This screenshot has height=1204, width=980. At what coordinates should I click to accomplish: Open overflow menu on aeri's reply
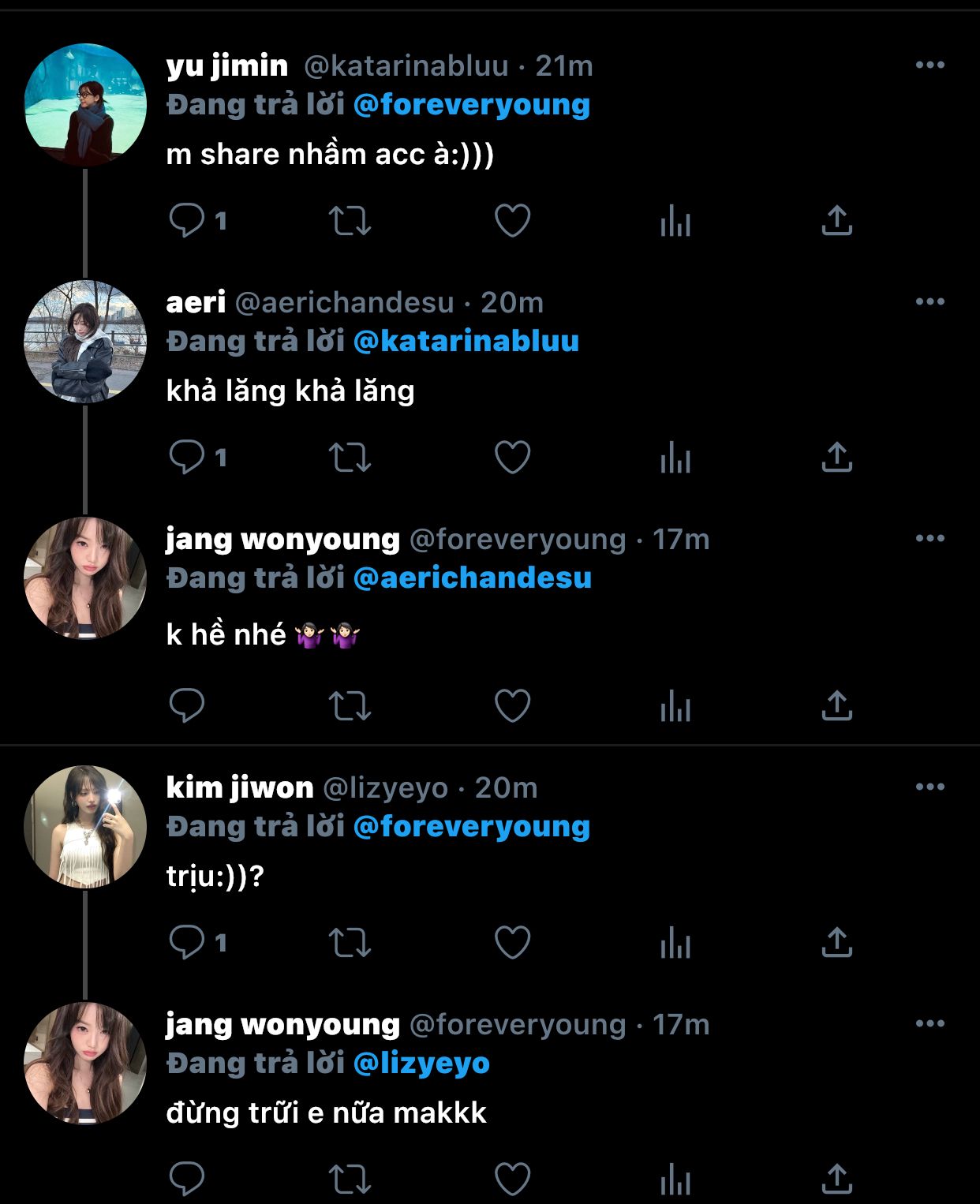point(930,302)
